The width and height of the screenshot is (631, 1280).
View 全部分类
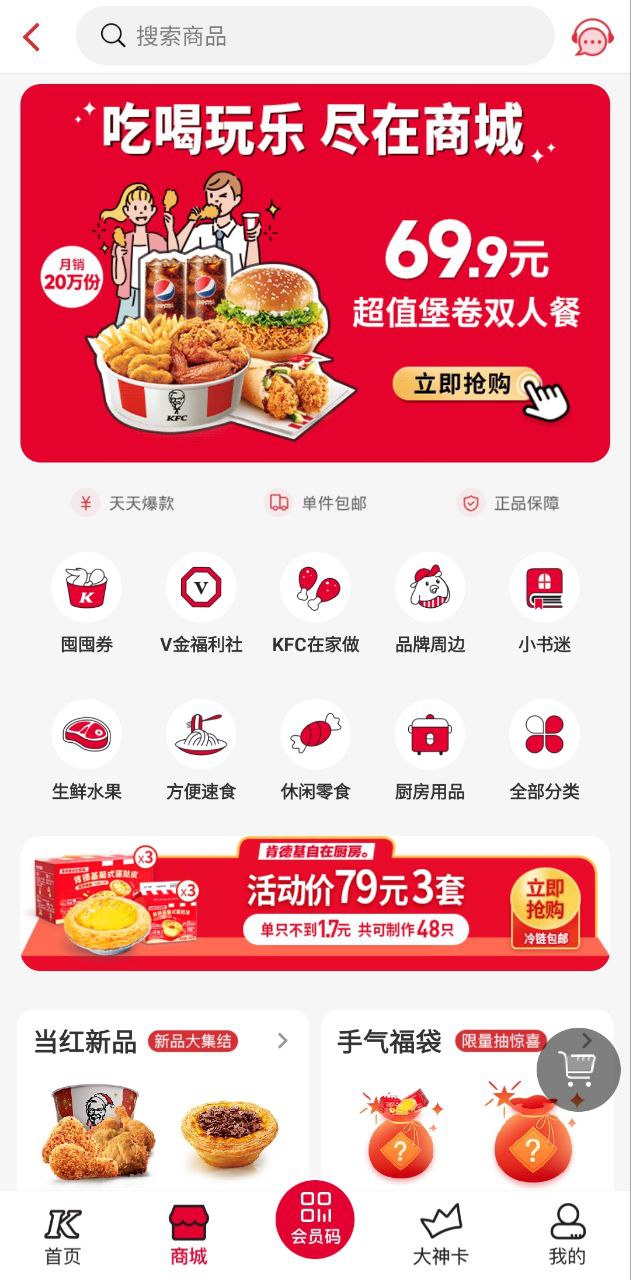(544, 750)
